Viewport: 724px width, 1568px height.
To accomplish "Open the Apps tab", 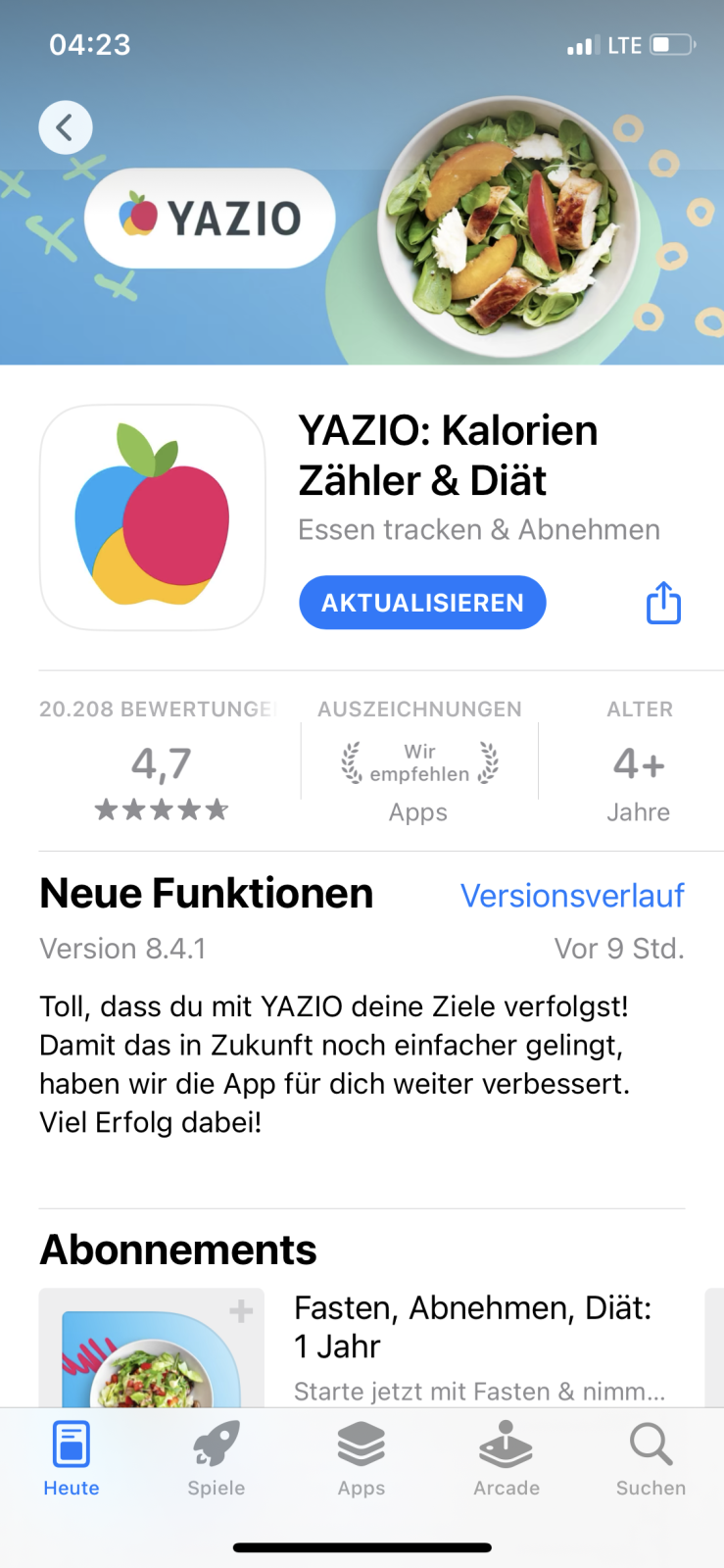I will 362,1459.
